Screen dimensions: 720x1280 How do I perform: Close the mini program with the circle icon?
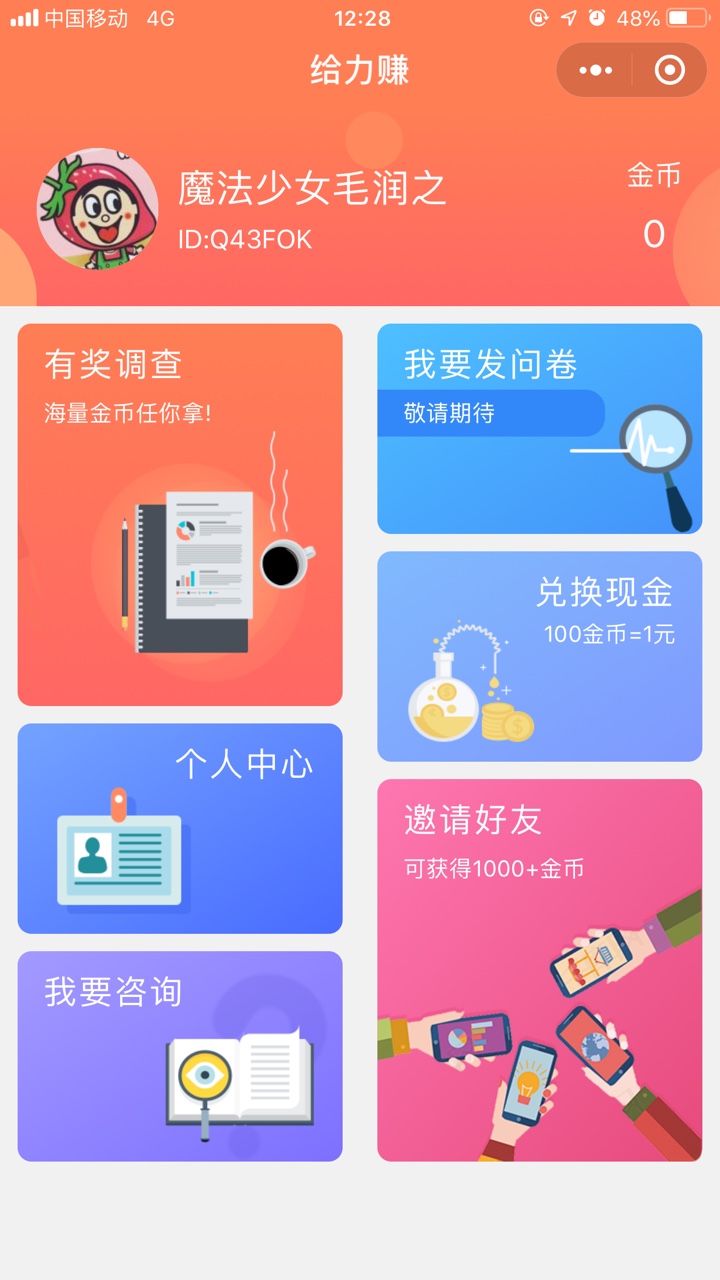coord(669,70)
